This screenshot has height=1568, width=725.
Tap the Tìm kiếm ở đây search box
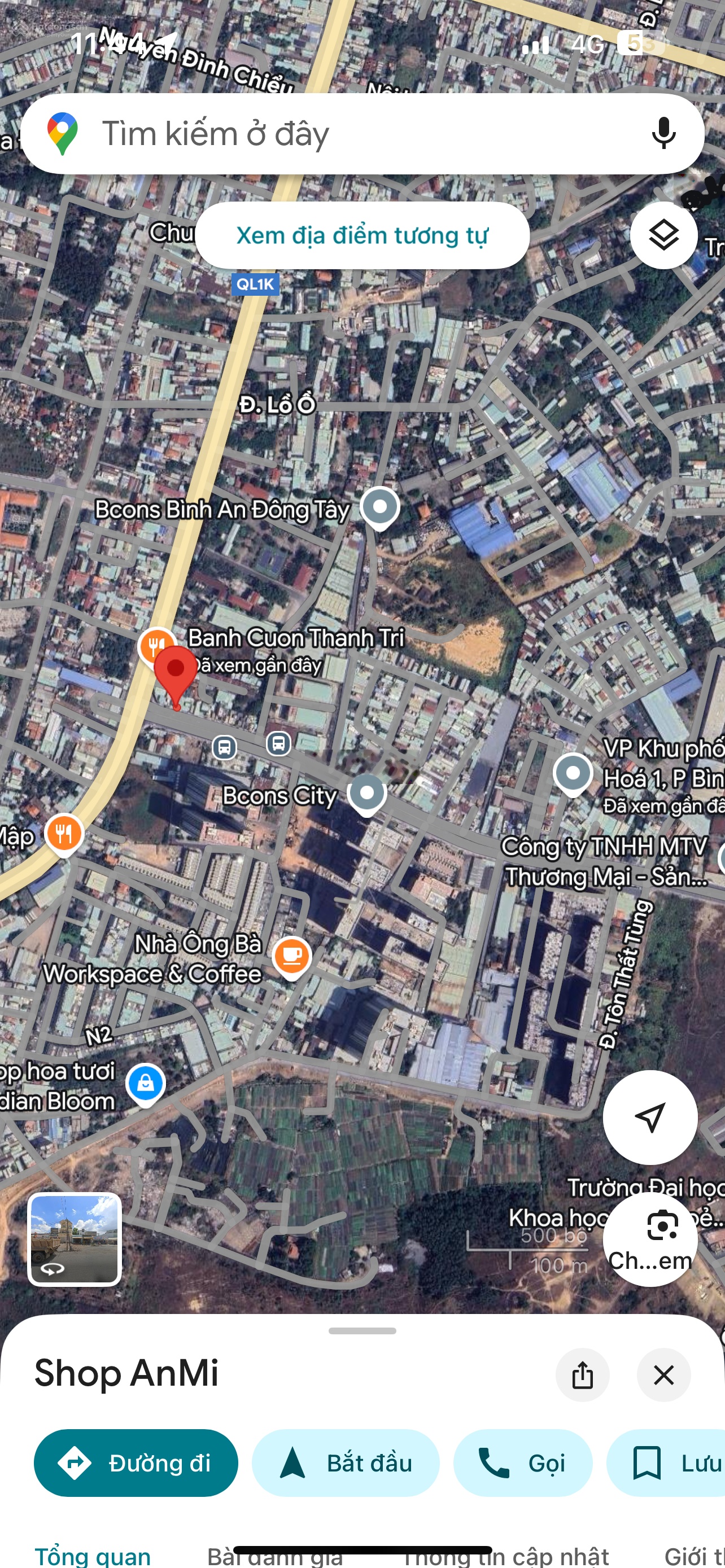click(x=341, y=133)
